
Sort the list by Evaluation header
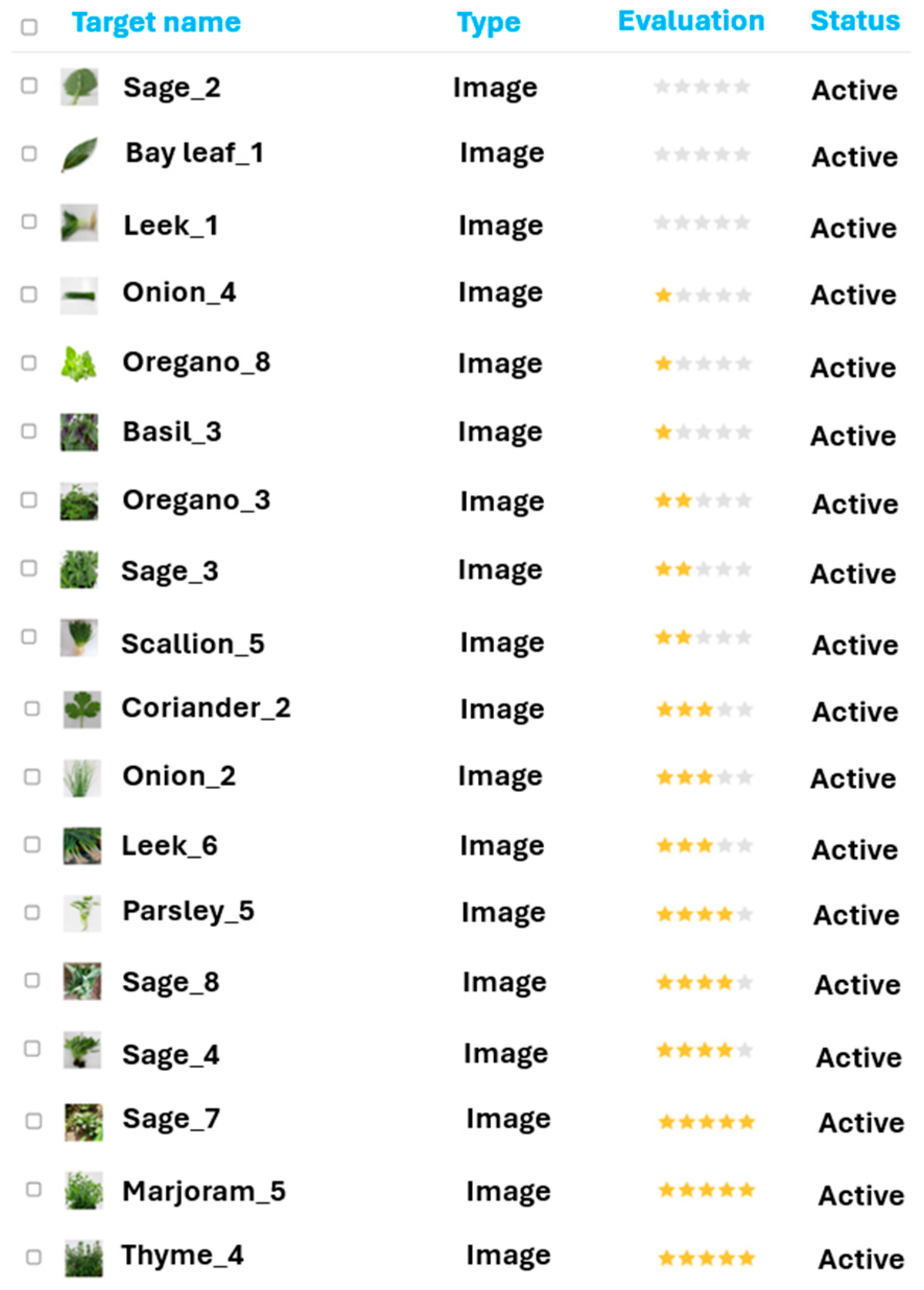coord(691,21)
